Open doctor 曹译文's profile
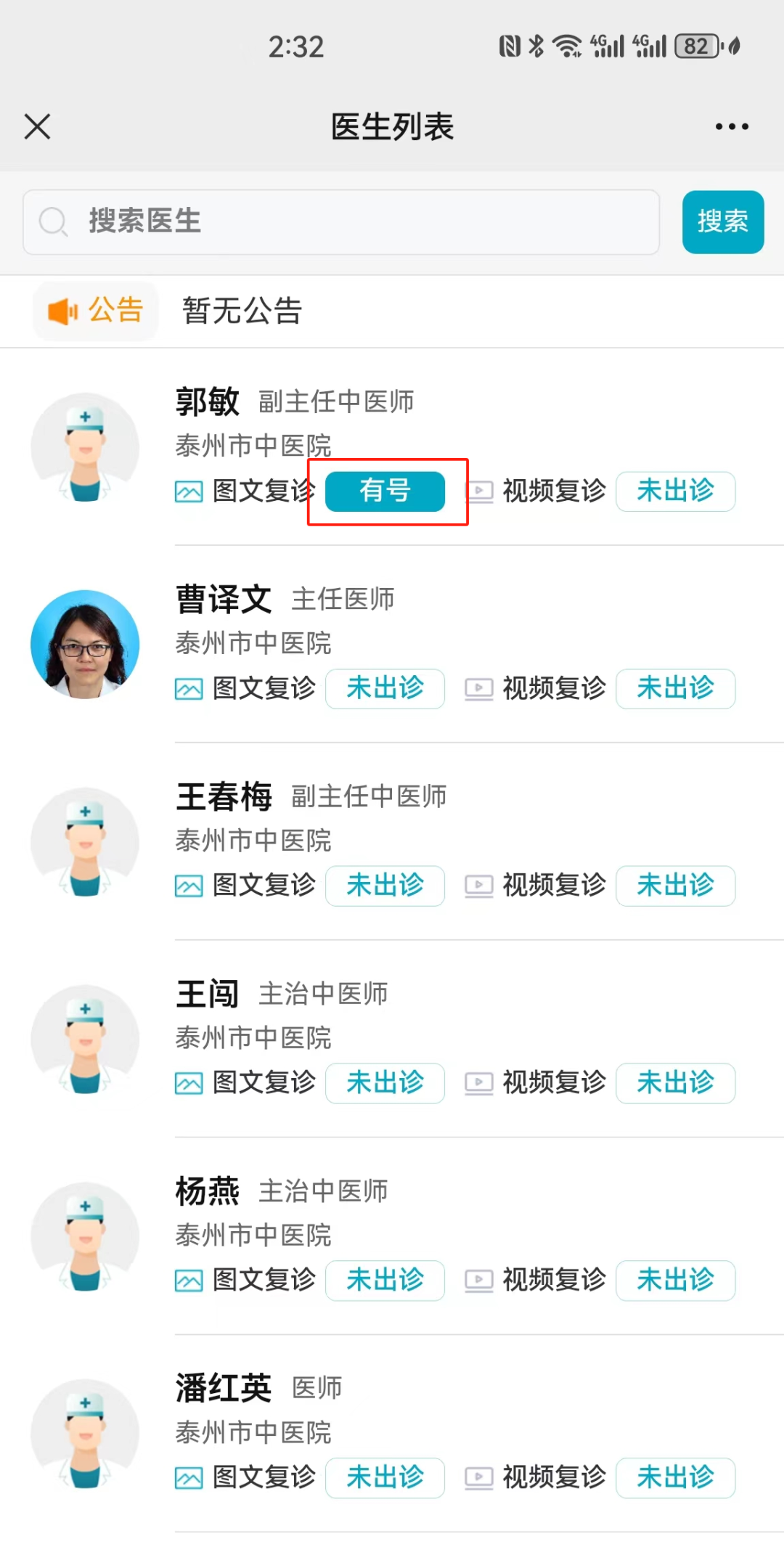Image resolution: width=784 pixels, height=1568 pixels. 224,600
